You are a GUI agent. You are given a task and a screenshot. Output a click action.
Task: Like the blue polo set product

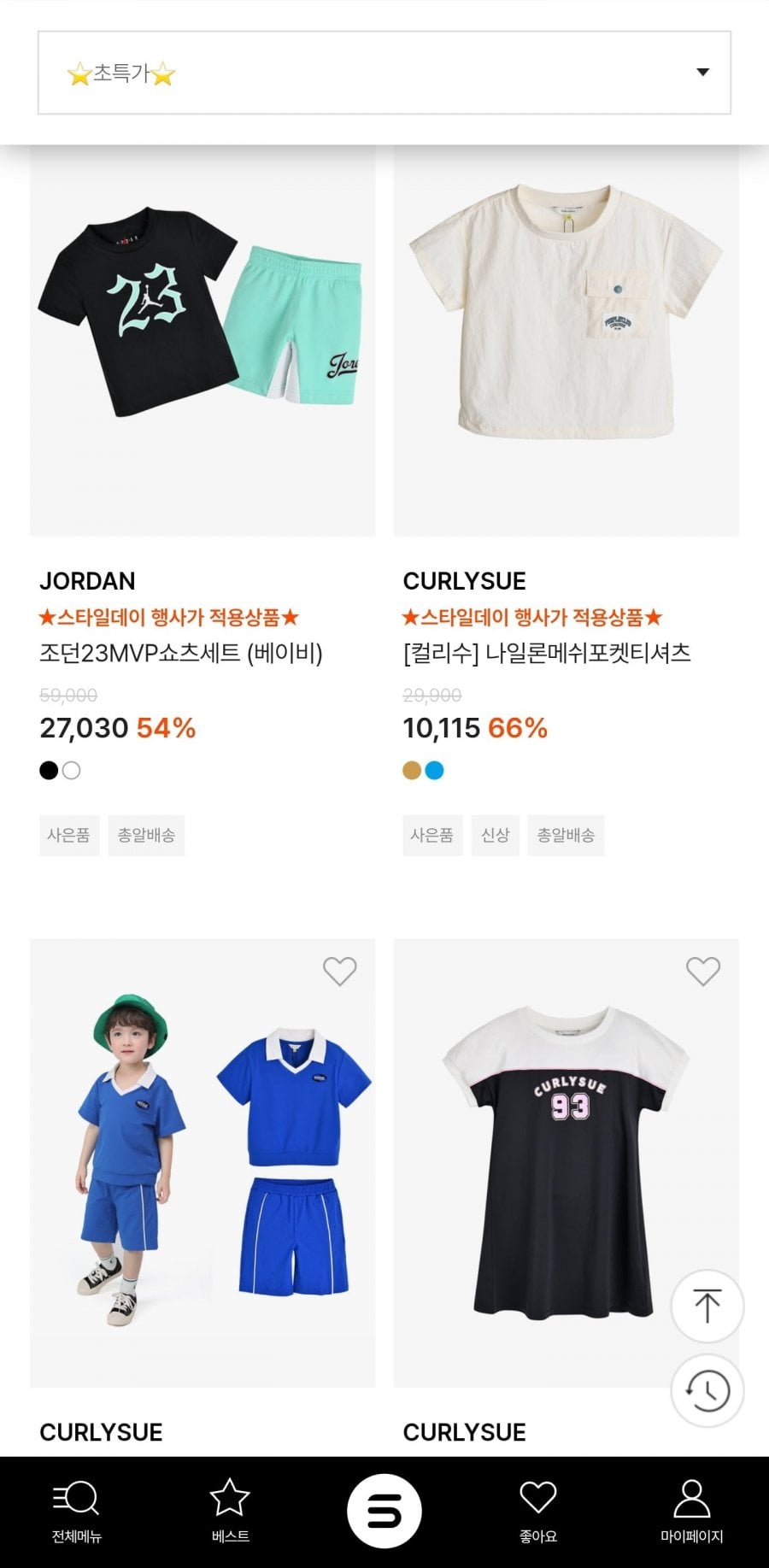[x=339, y=971]
